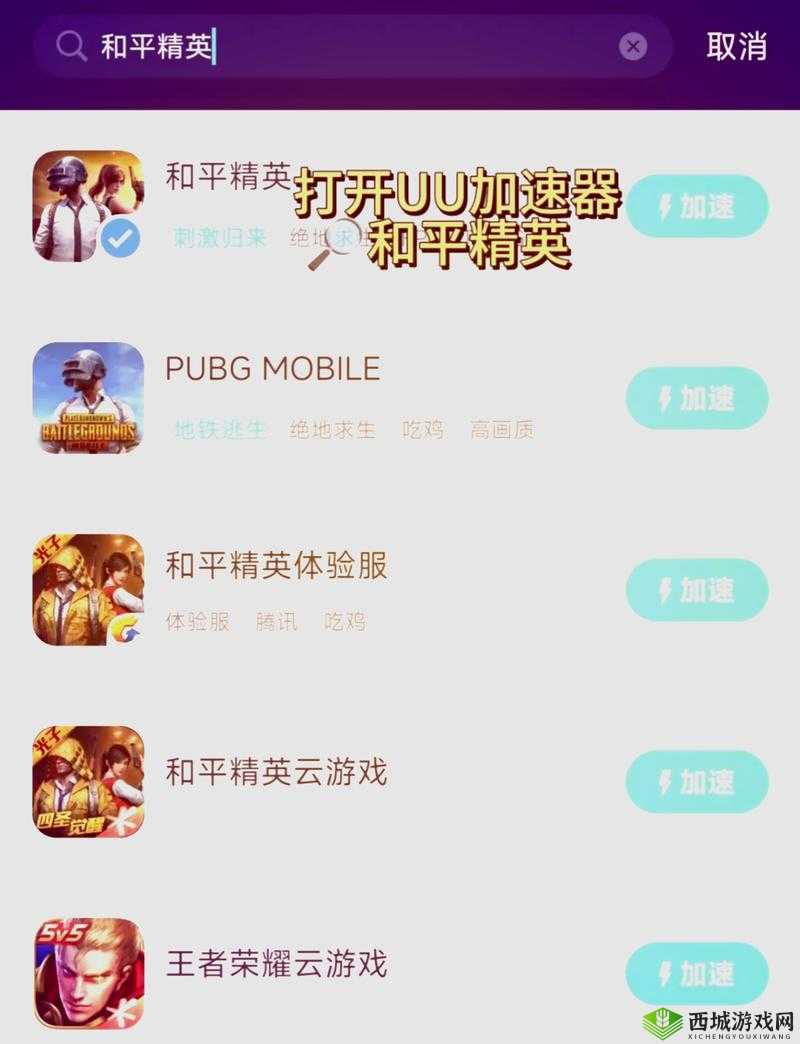Screen dimensions: 800x1044
Task: Open the 和平精英云游戏 app icon
Action: pyautogui.click(x=90, y=780)
